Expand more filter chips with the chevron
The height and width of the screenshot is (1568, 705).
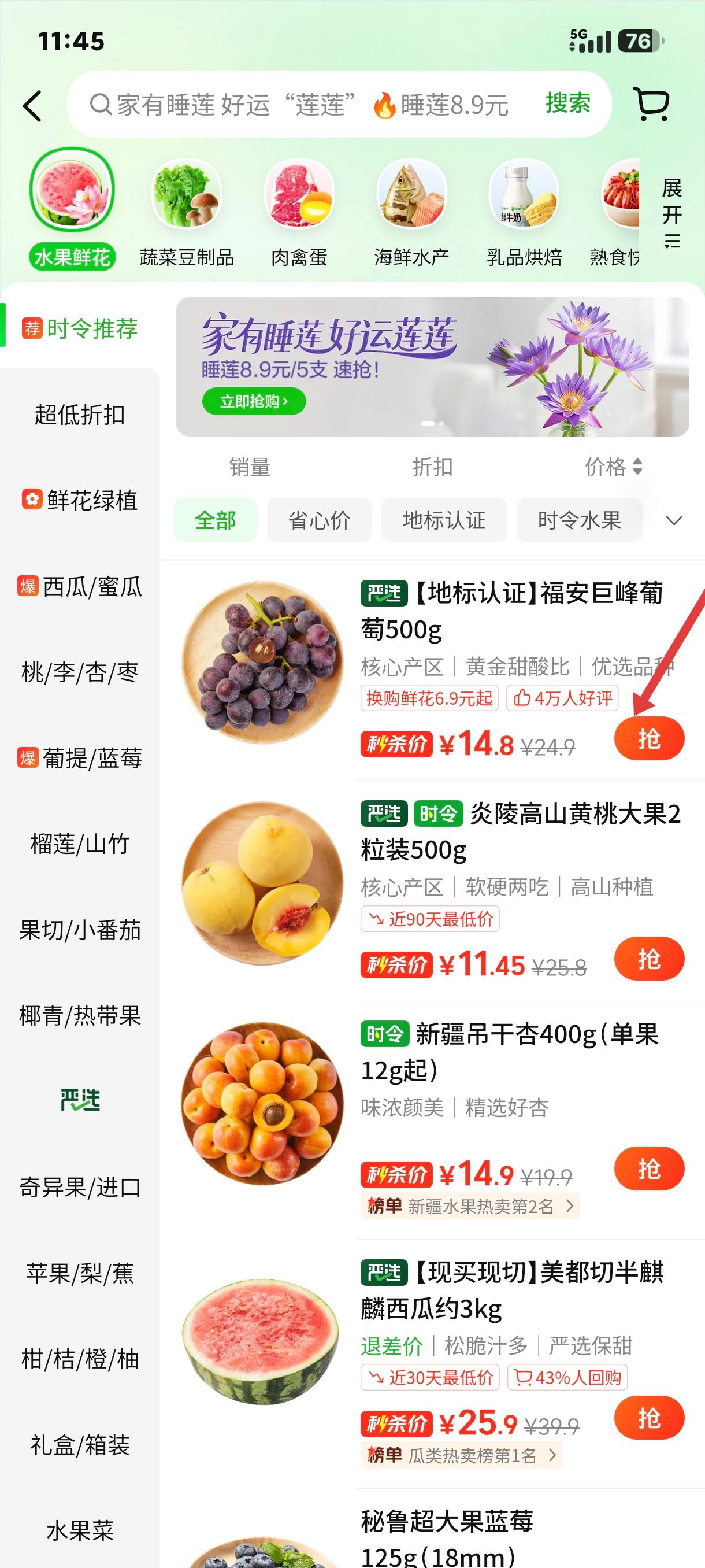[674, 520]
